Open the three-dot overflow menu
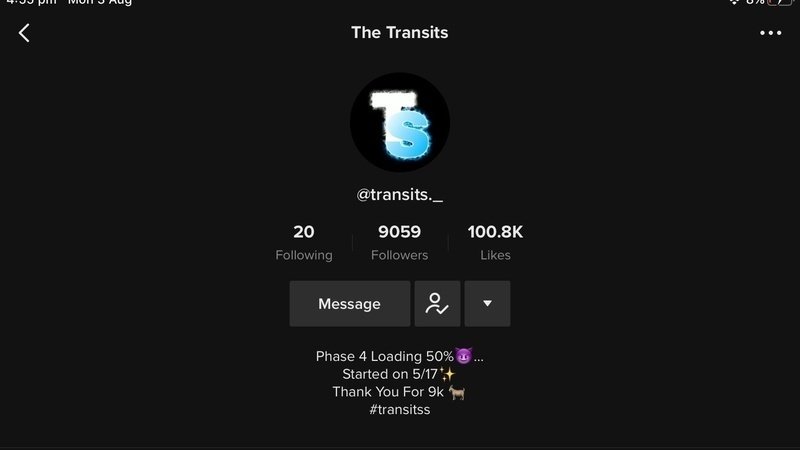Image resolution: width=800 pixels, height=450 pixels. tap(770, 33)
